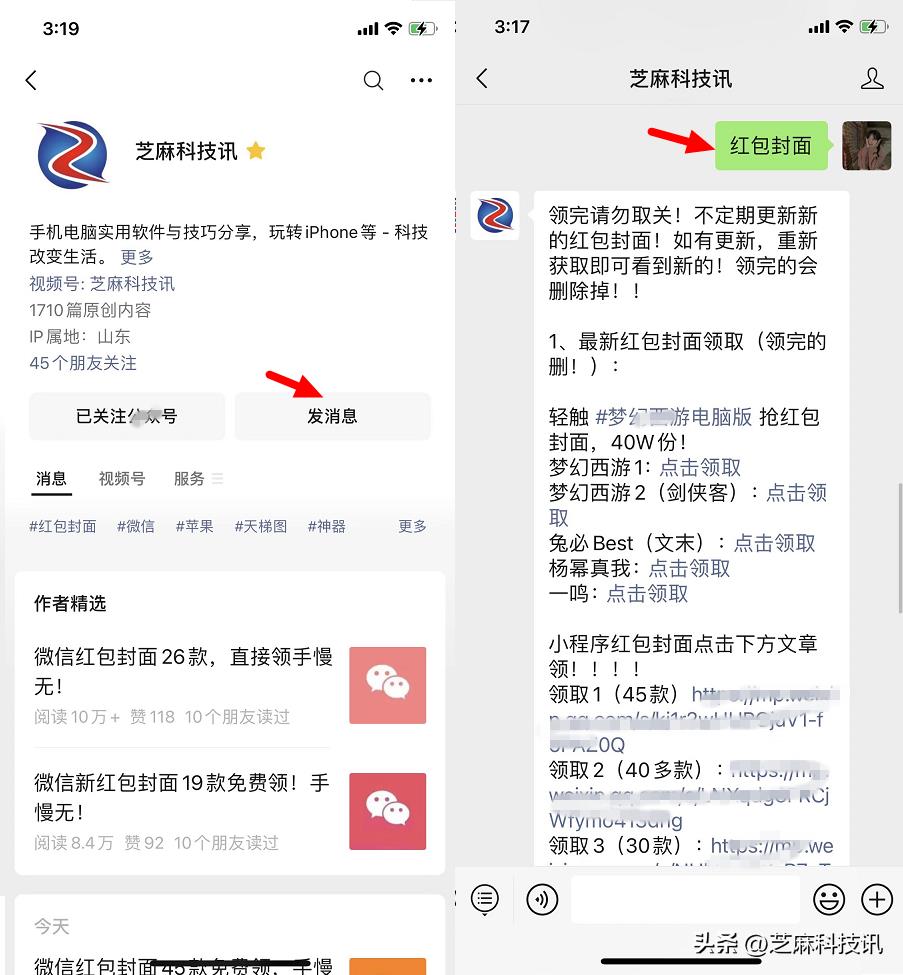Viewport: 903px width, 975px height.
Task: Tap the plus attachment icon in chat
Action: [x=876, y=900]
